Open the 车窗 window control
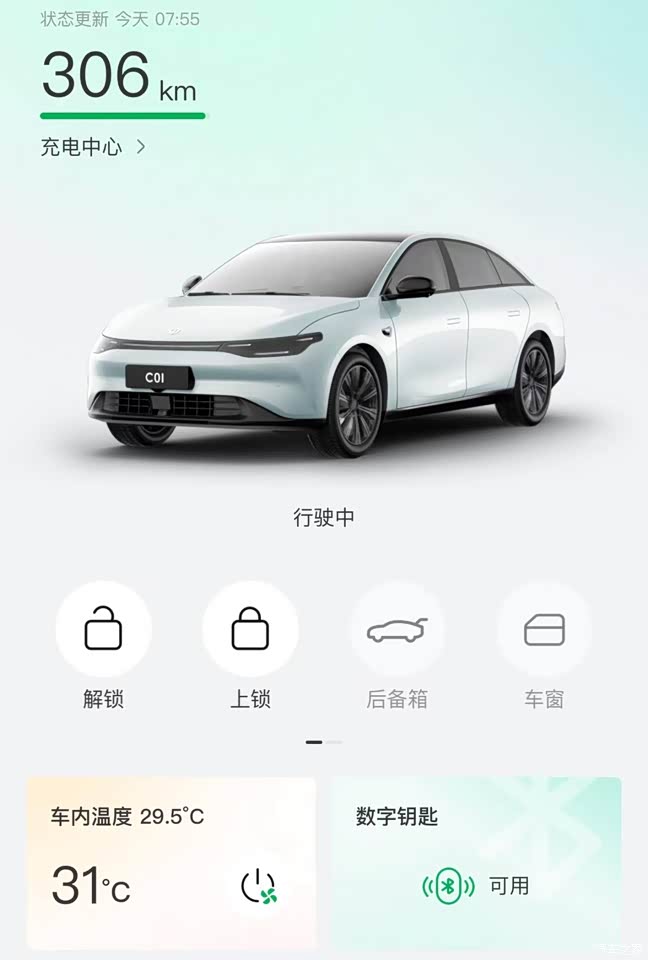 point(544,630)
